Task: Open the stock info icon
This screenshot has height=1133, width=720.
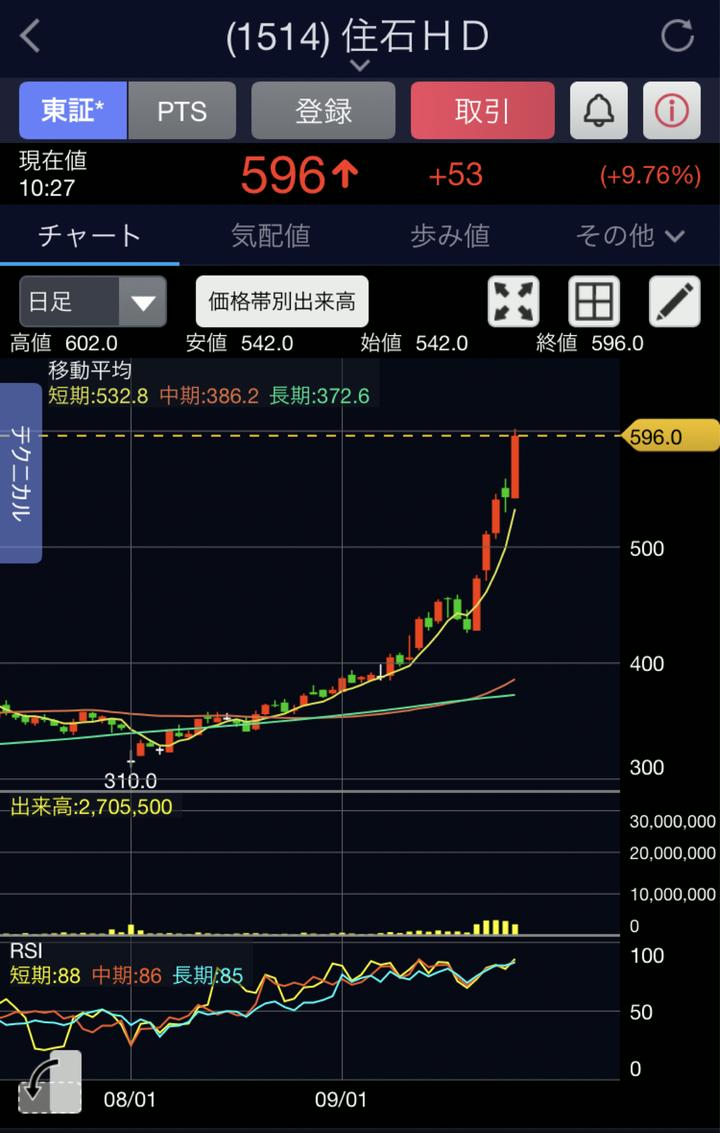Action: click(671, 110)
